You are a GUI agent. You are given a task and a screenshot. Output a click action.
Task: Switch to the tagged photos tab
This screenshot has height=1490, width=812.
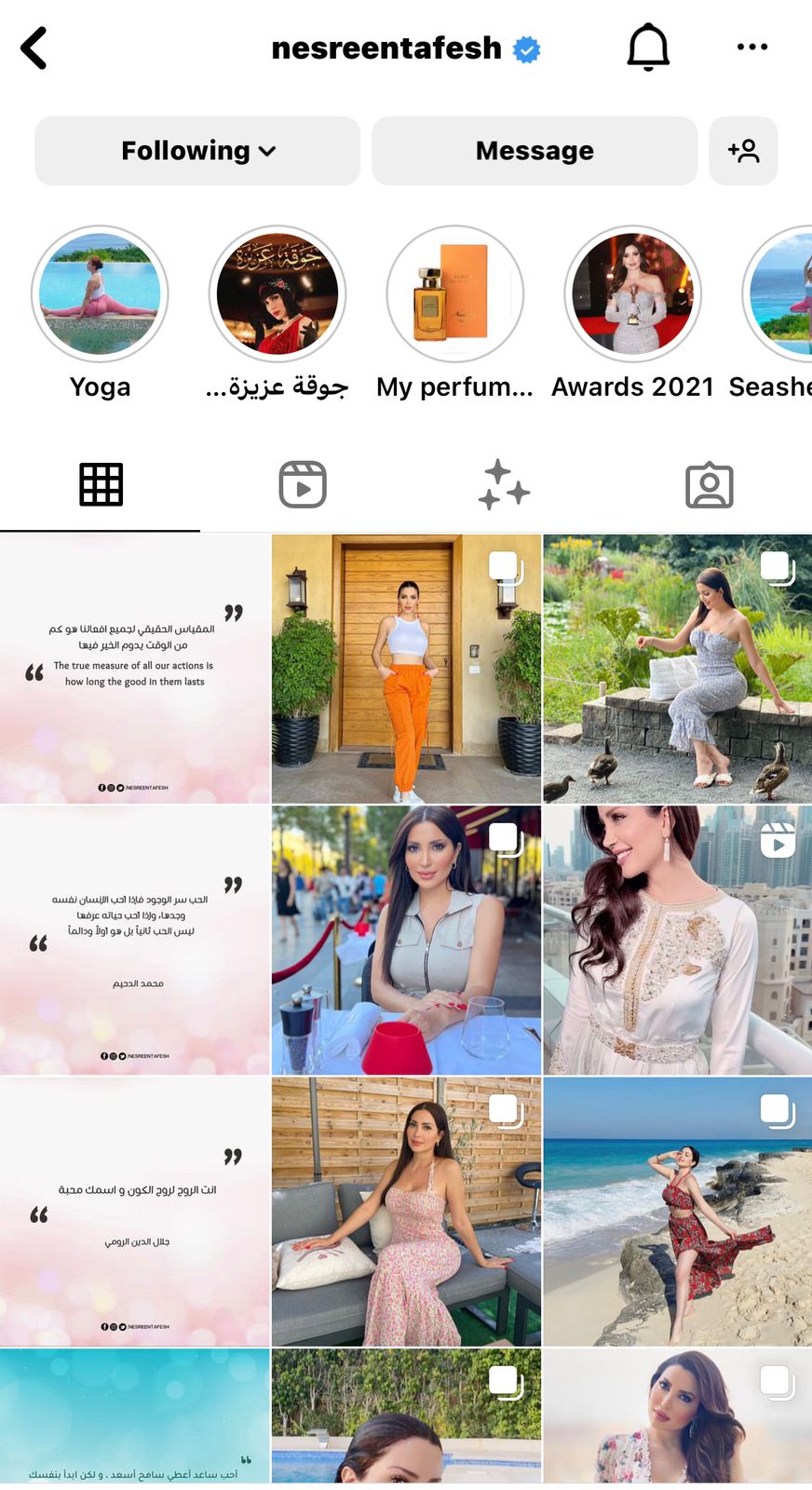[x=710, y=485]
